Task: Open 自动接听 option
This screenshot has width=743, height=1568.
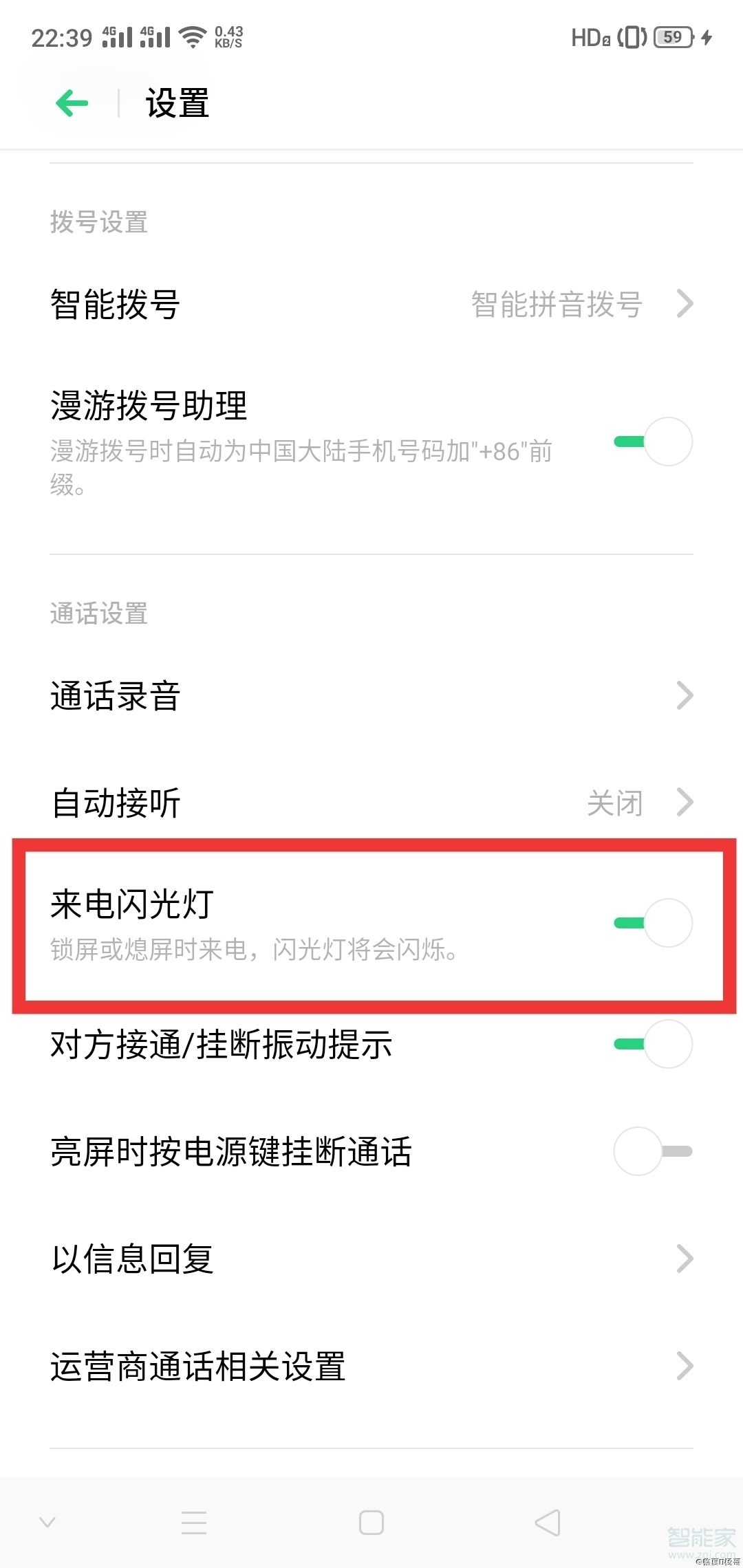Action: [371, 803]
